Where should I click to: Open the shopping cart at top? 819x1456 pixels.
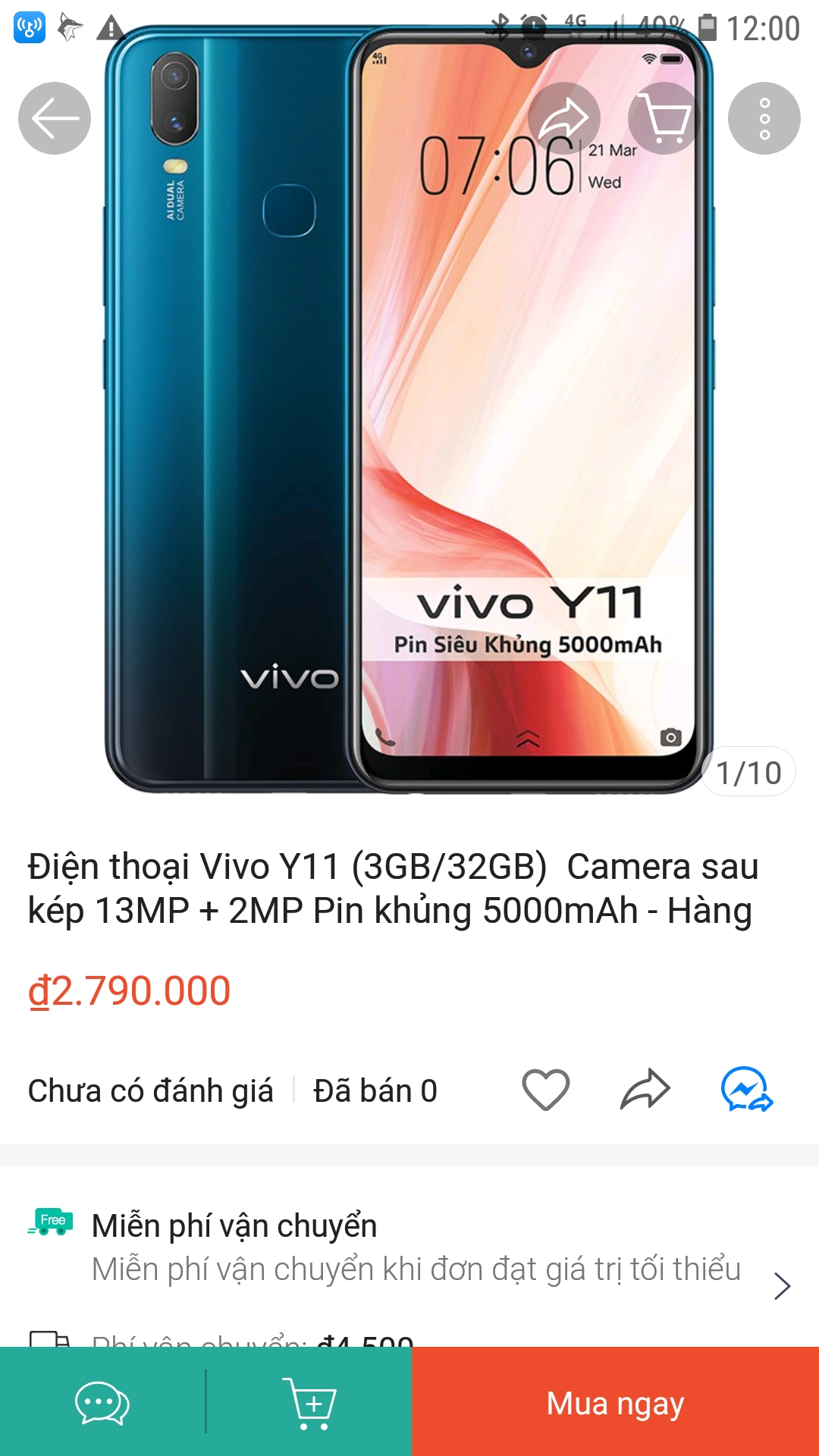(664, 118)
